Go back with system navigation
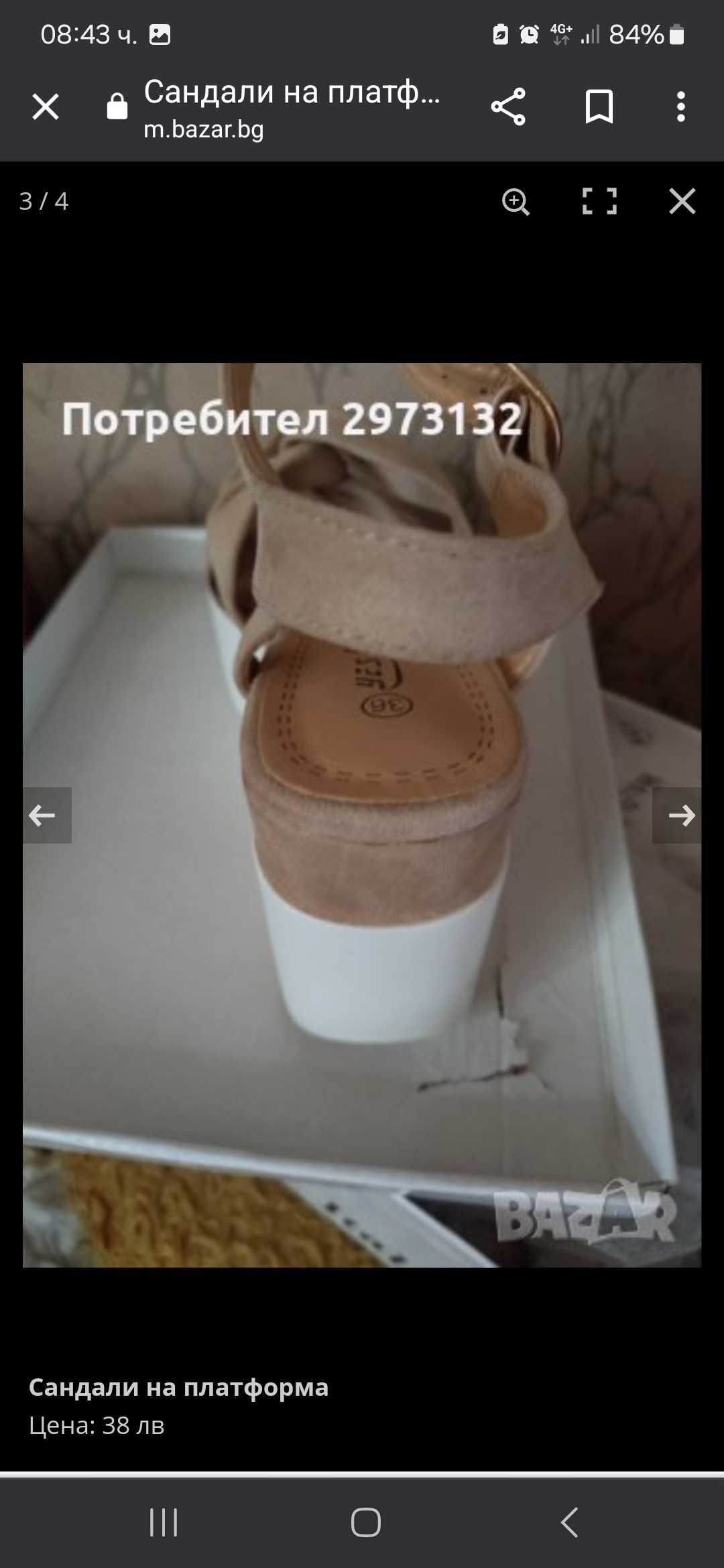The width and height of the screenshot is (724, 1568). point(569,1522)
